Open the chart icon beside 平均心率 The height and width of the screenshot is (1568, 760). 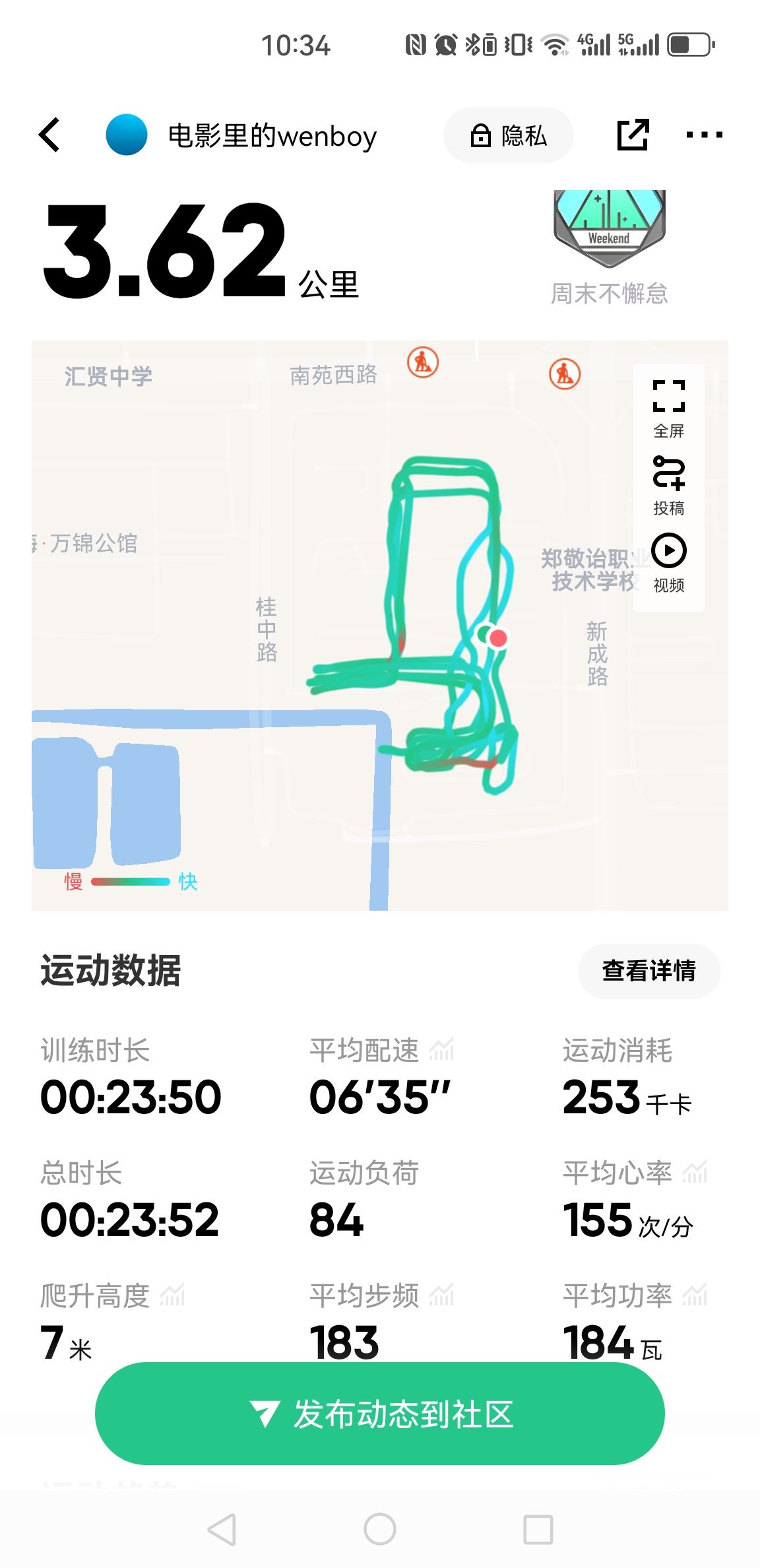pyautogui.click(x=695, y=1173)
